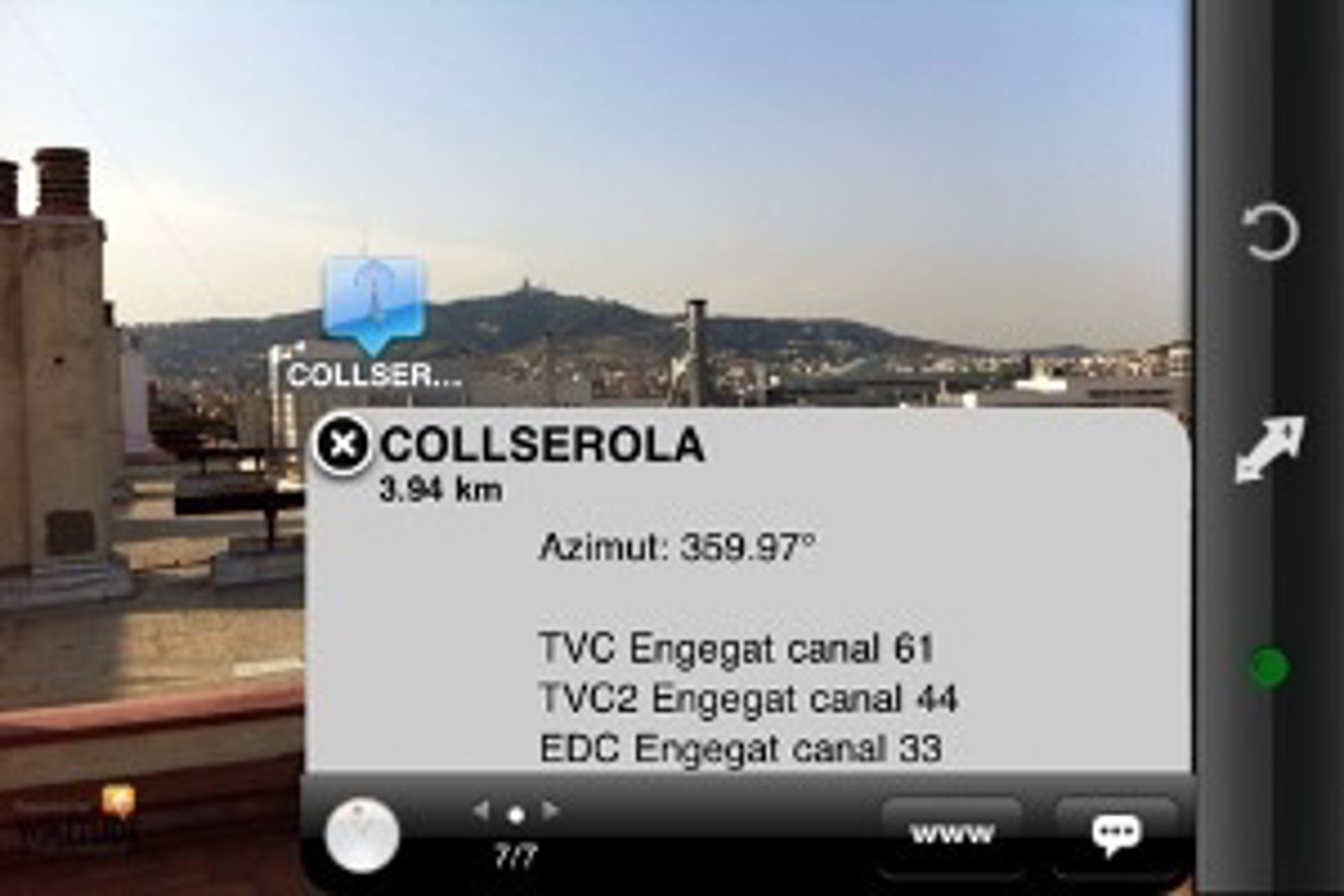Go to previous page arrow
The image size is (1344, 896).
(x=481, y=811)
